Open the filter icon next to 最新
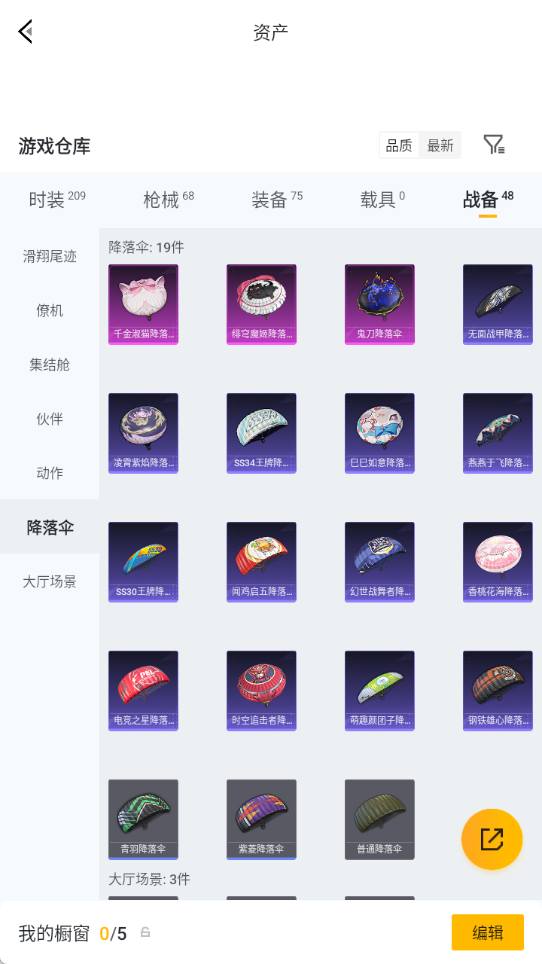Viewport: 542px width, 964px height. [x=493, y=145]
